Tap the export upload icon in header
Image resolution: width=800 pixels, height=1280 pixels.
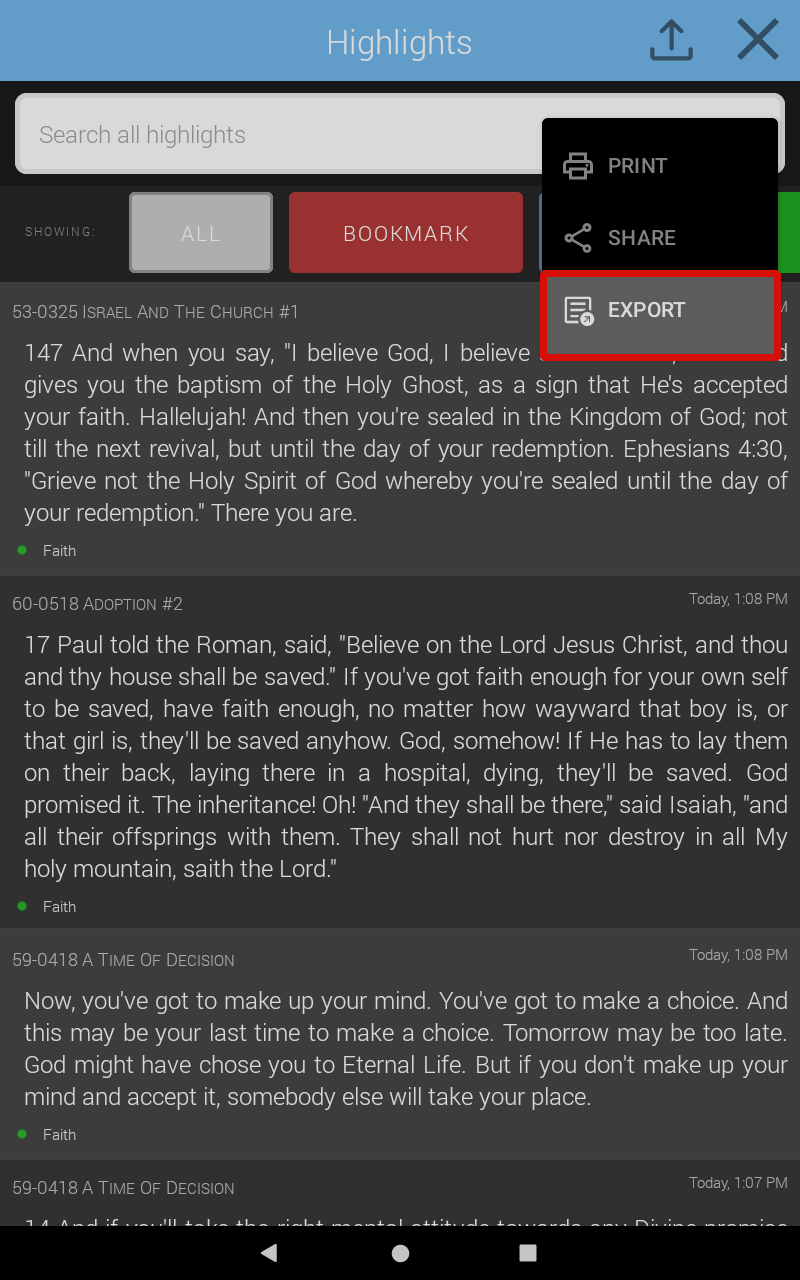(671, 41)
